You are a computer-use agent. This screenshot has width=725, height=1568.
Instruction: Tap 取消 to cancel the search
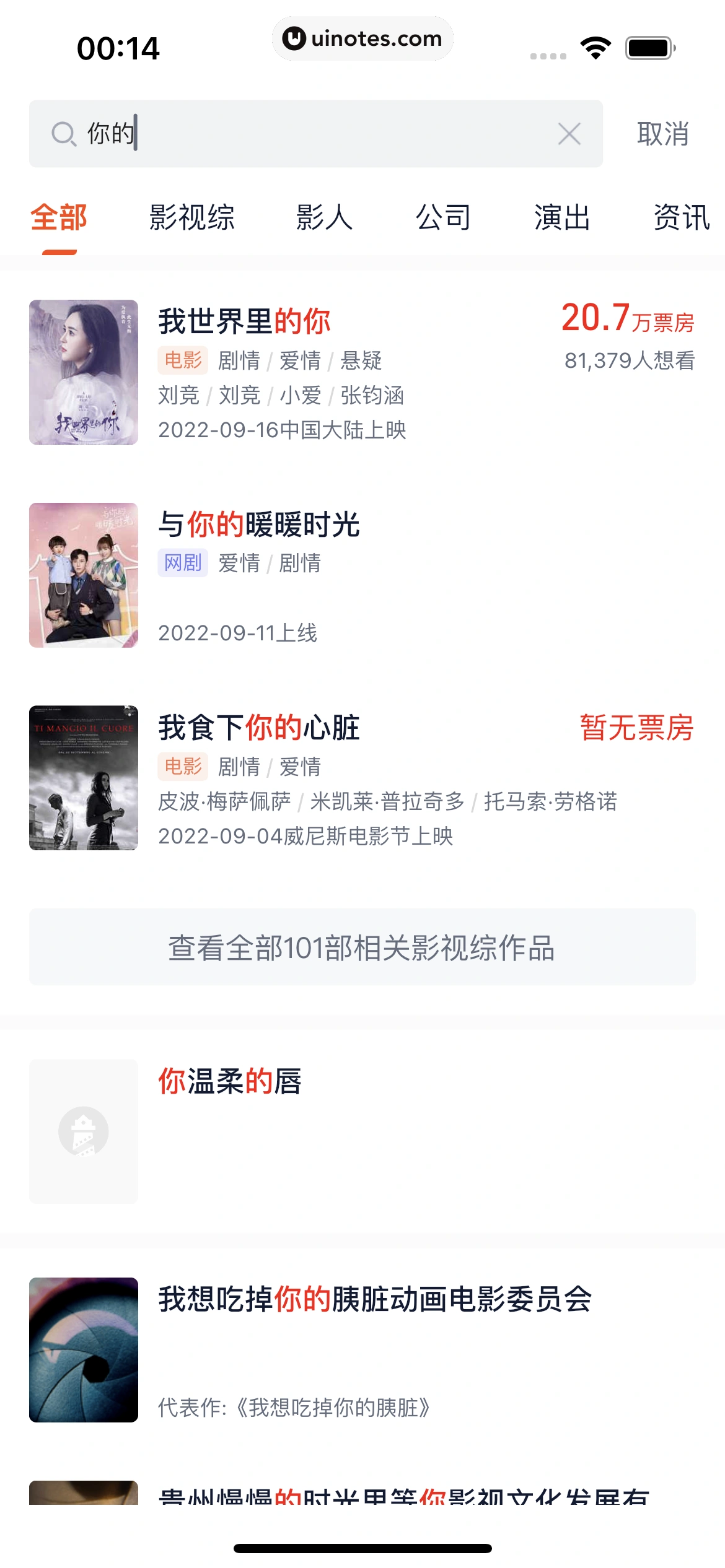tap(662, 134)
